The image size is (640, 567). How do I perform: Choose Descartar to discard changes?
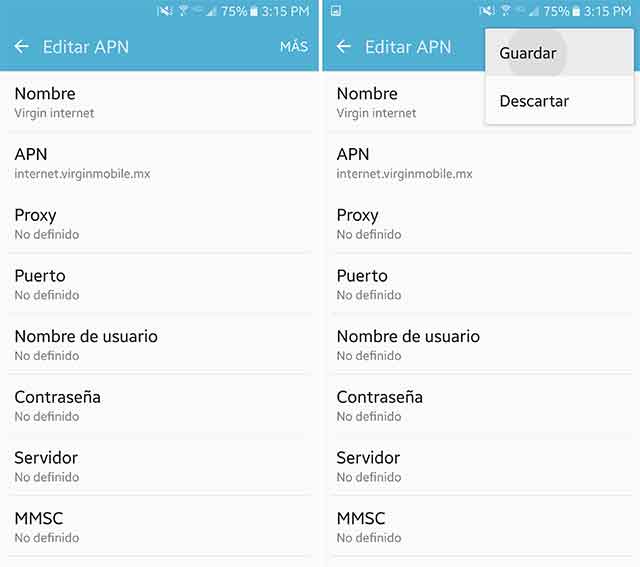534,101
